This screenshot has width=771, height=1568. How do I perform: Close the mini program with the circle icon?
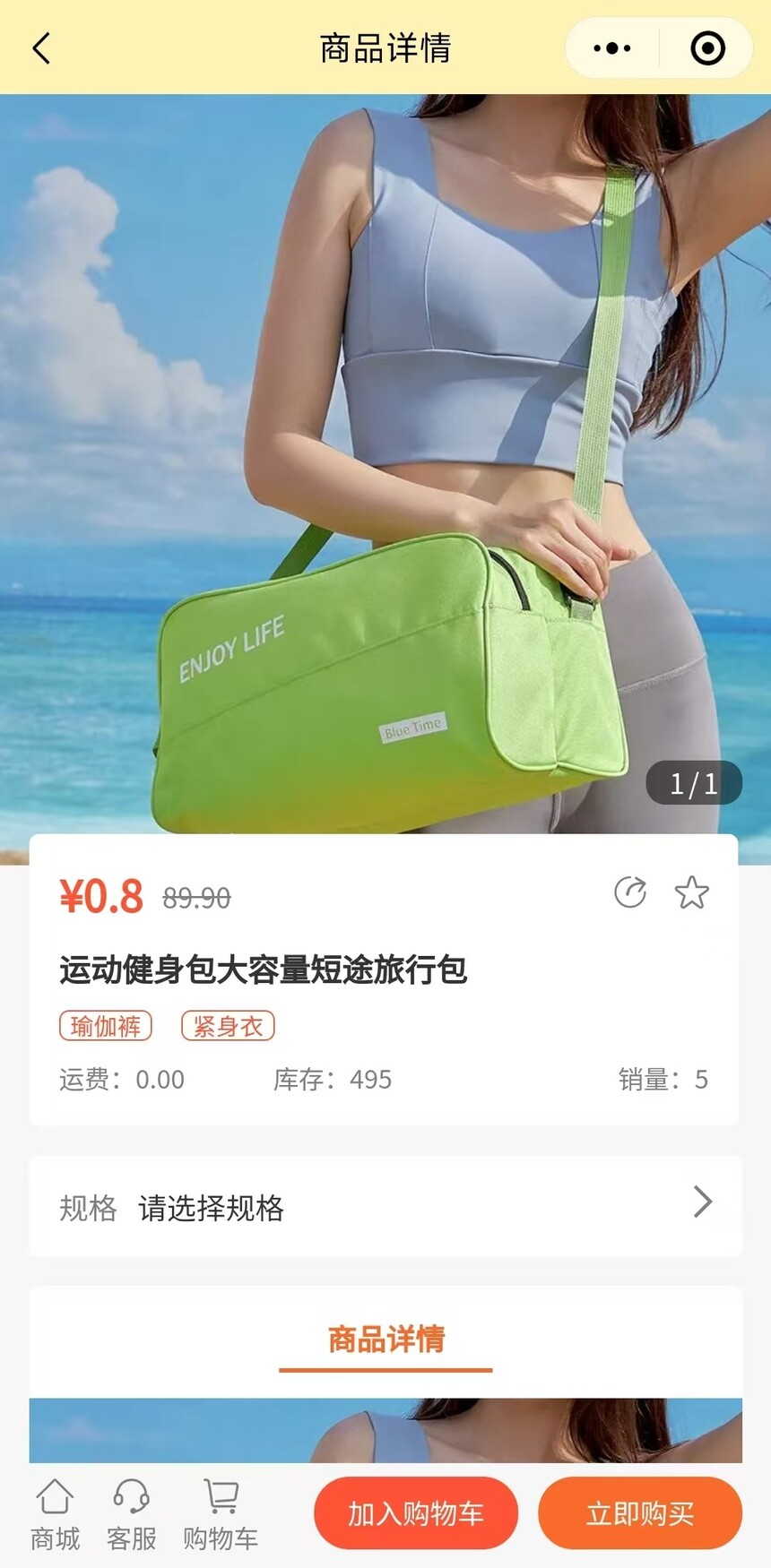[x=707, y=48]
